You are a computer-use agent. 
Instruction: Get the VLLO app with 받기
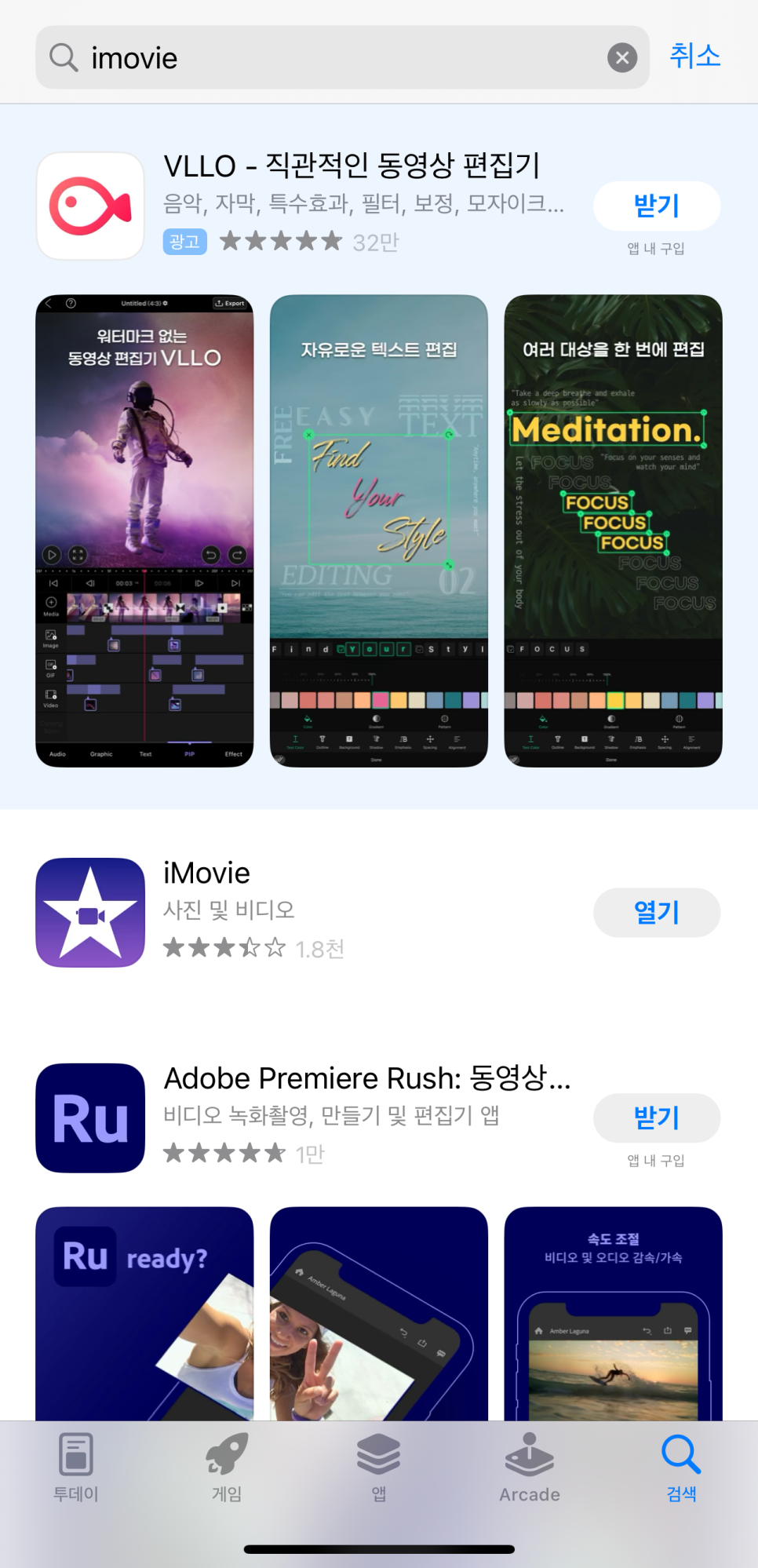point(656,206)
